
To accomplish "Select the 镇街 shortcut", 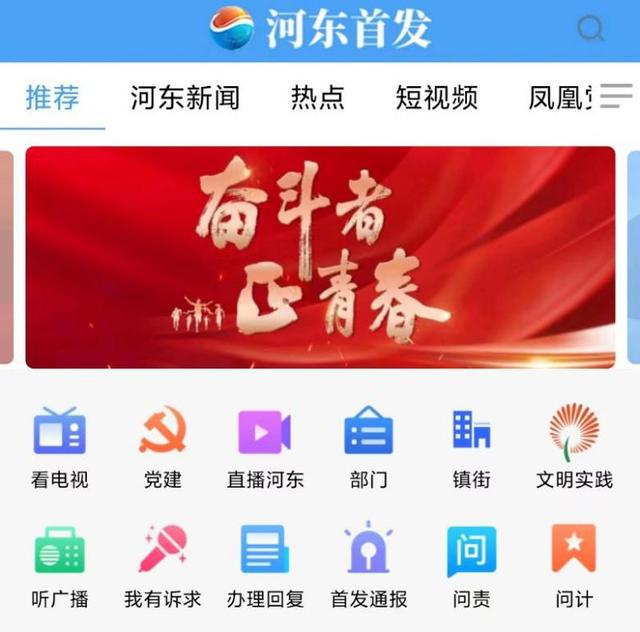I will pos(471,447).
